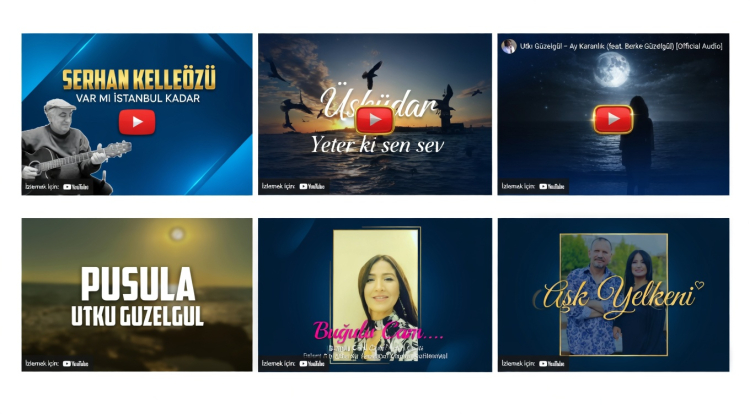Play the Serhan Kelleözü Var mı İstanbul Kadar video
Screen dimensions: 750x414
pyautogui.click(x=137, y=121)
